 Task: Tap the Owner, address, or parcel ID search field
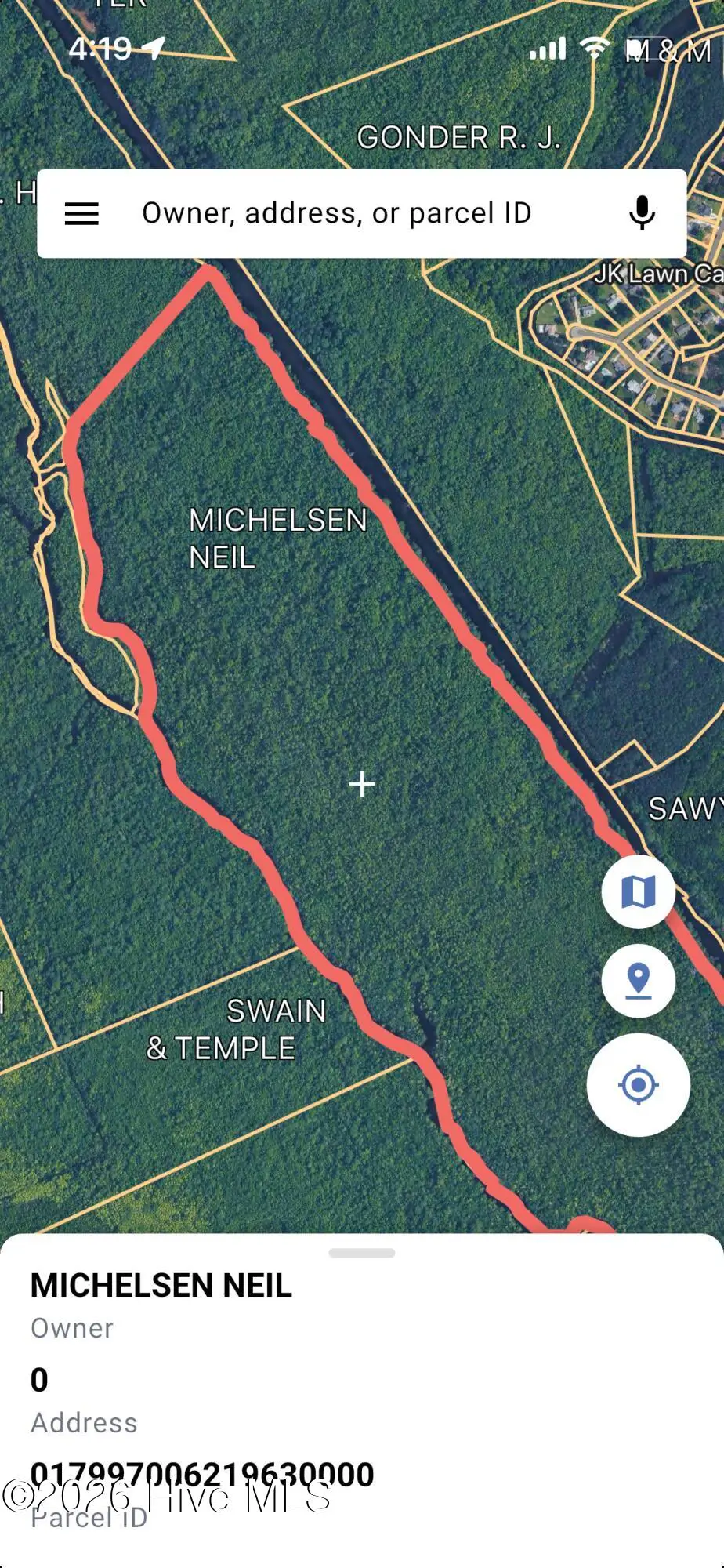tap(337, 212)
